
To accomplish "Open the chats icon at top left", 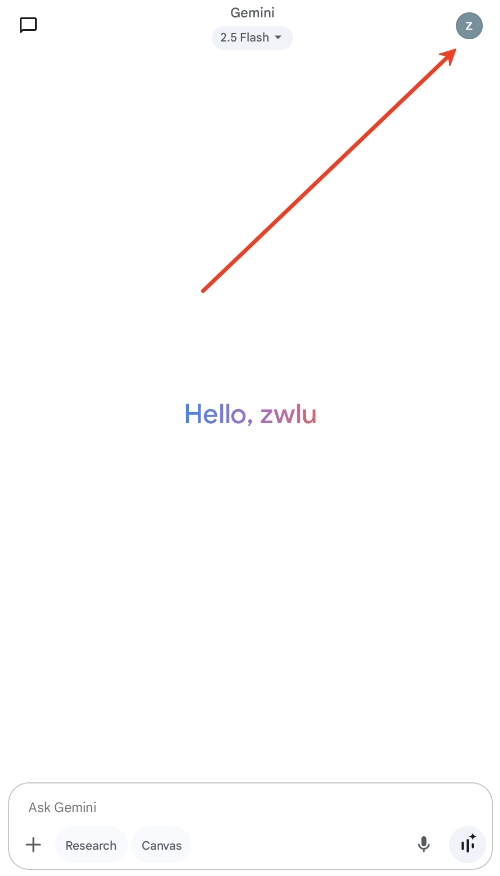I will tap(28, 25).
